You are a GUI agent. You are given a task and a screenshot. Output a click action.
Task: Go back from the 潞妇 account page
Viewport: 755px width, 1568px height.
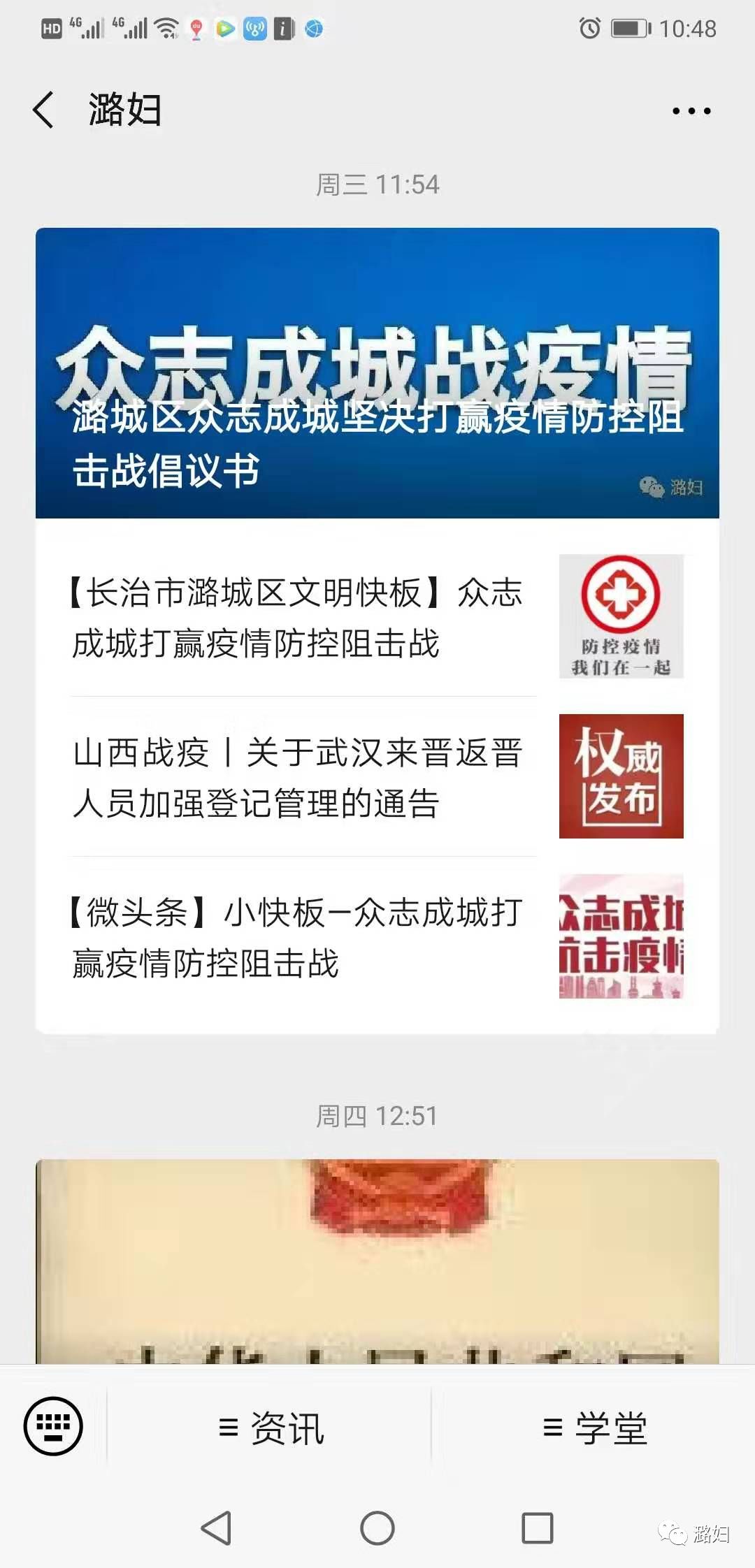[43, 110]
